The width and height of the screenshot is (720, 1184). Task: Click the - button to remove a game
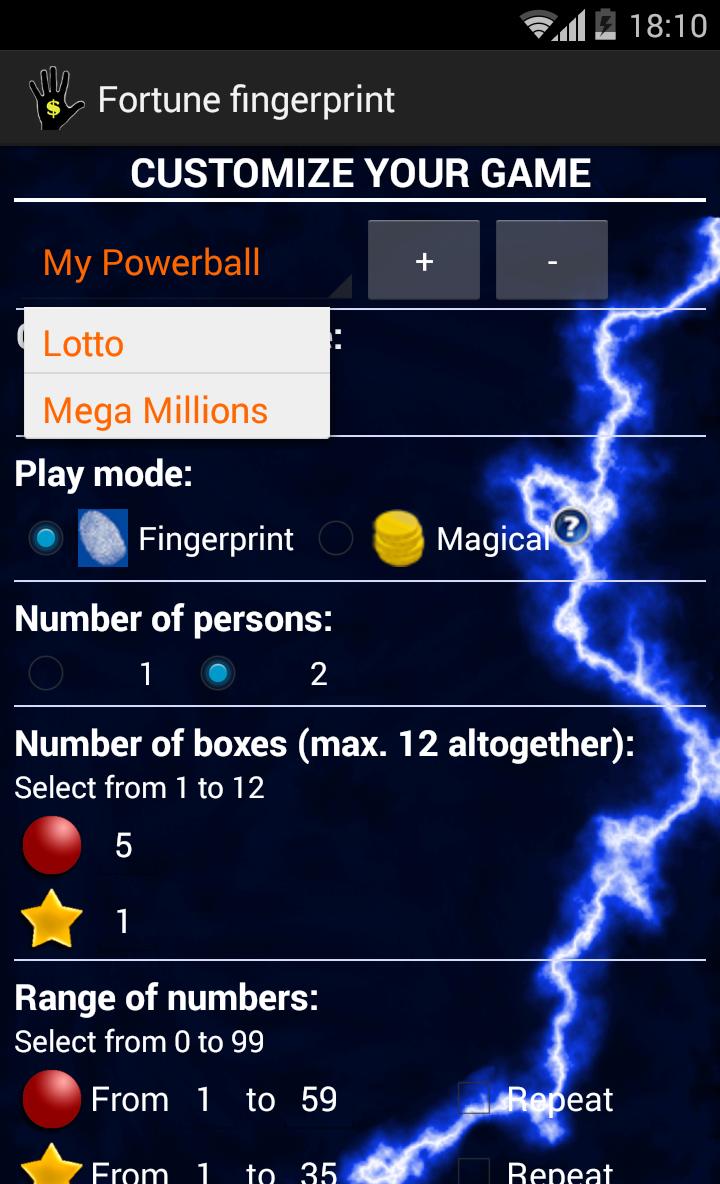551,260
